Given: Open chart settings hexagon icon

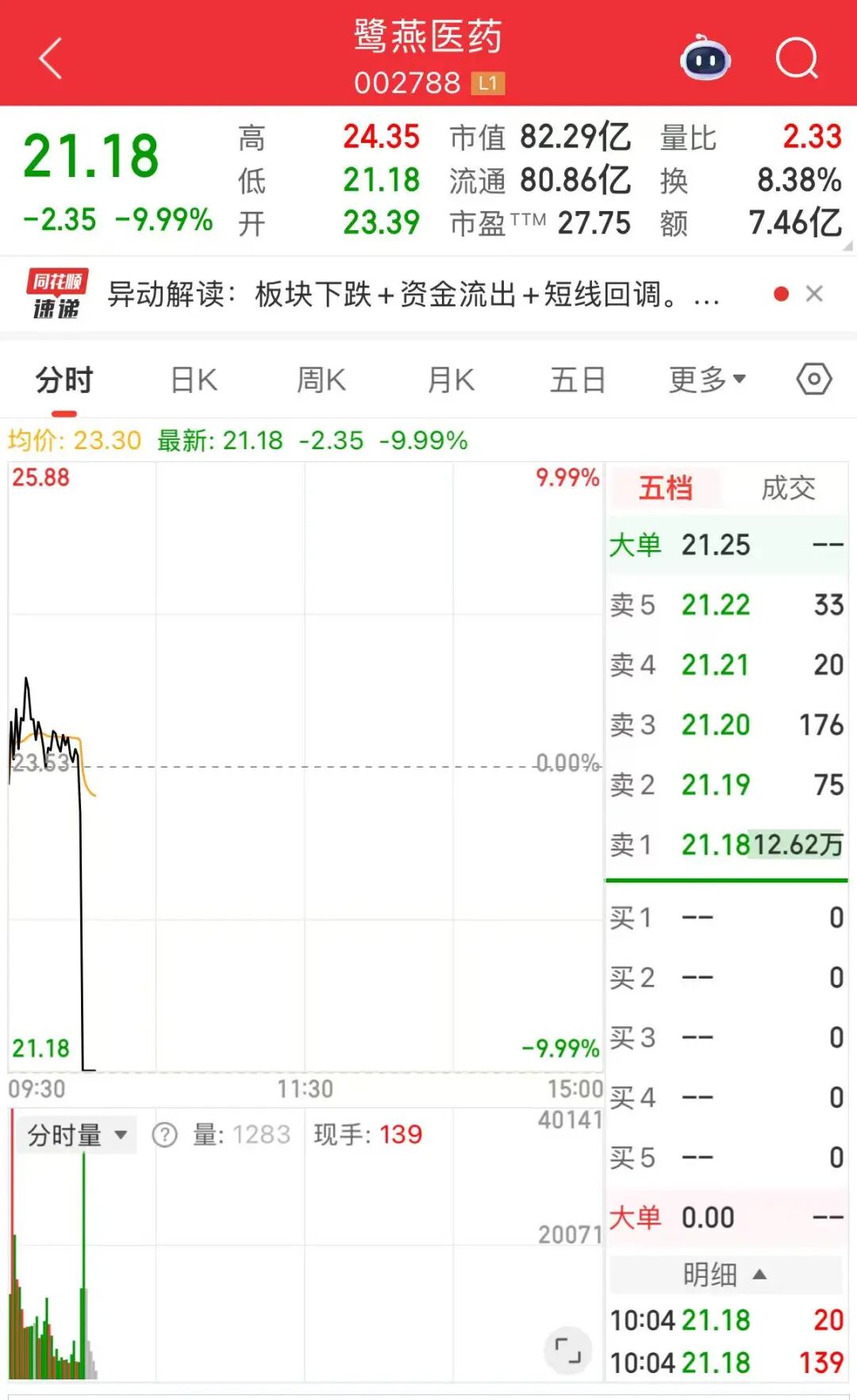Looking at the screenshot, I should click(x=814, y=379).
